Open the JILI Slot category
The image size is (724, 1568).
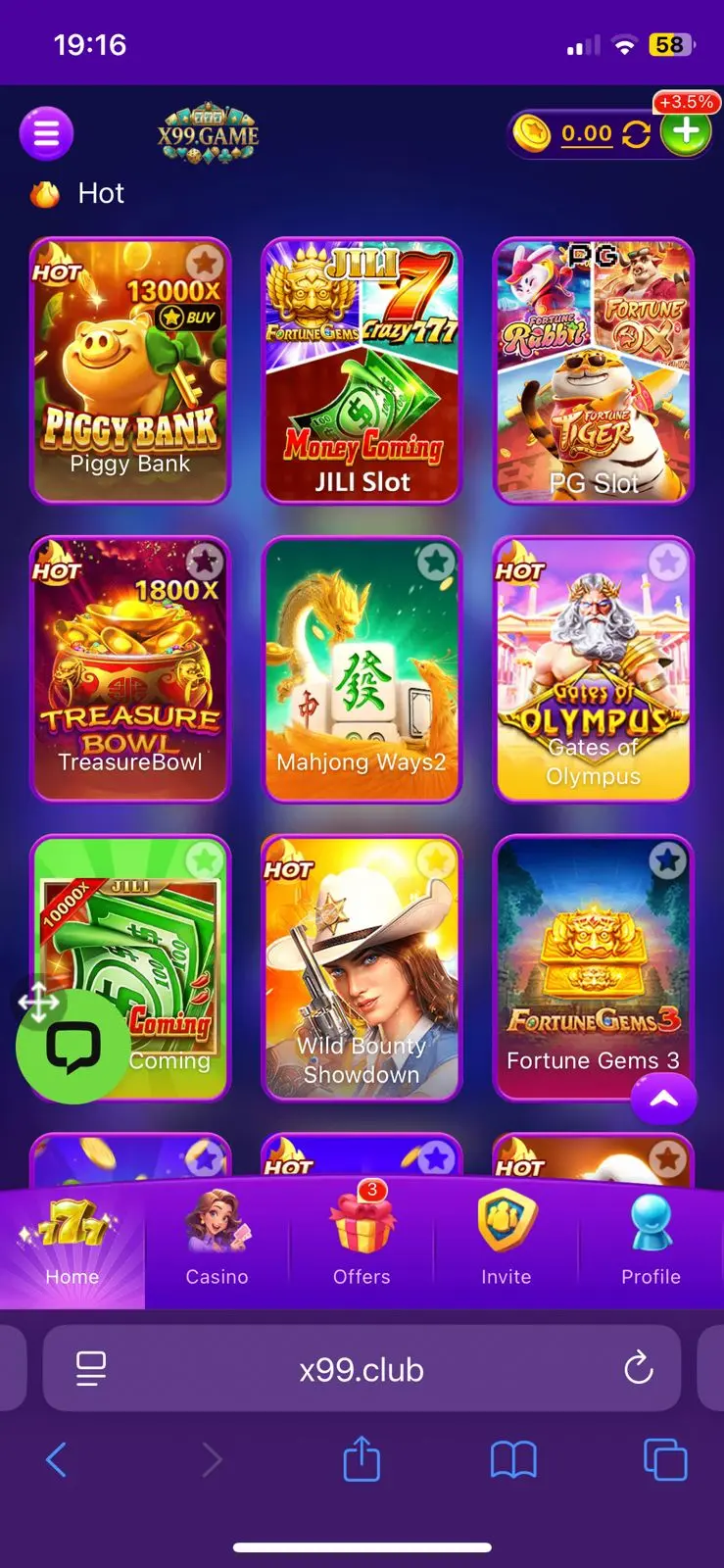(362, 372)
